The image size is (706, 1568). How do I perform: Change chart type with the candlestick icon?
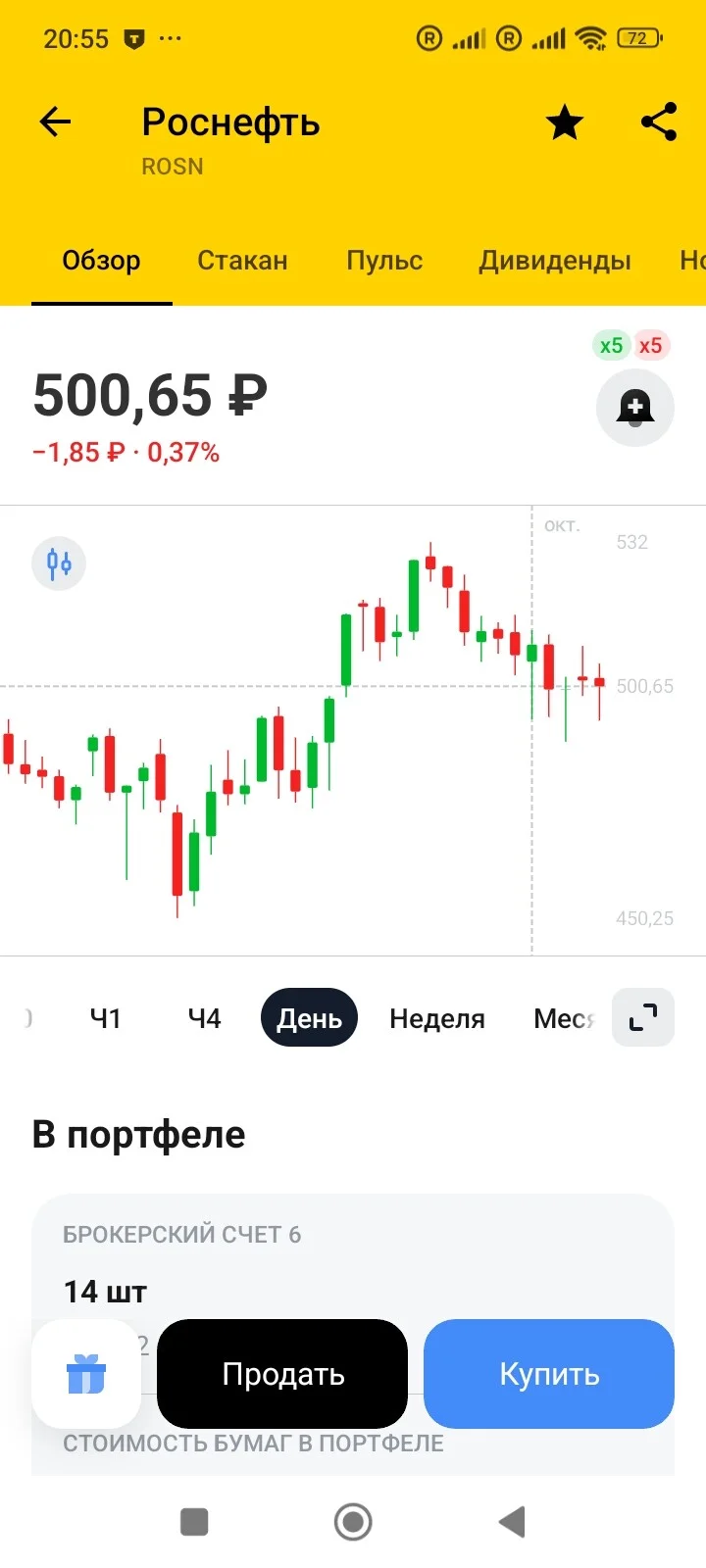coord(59,563)
